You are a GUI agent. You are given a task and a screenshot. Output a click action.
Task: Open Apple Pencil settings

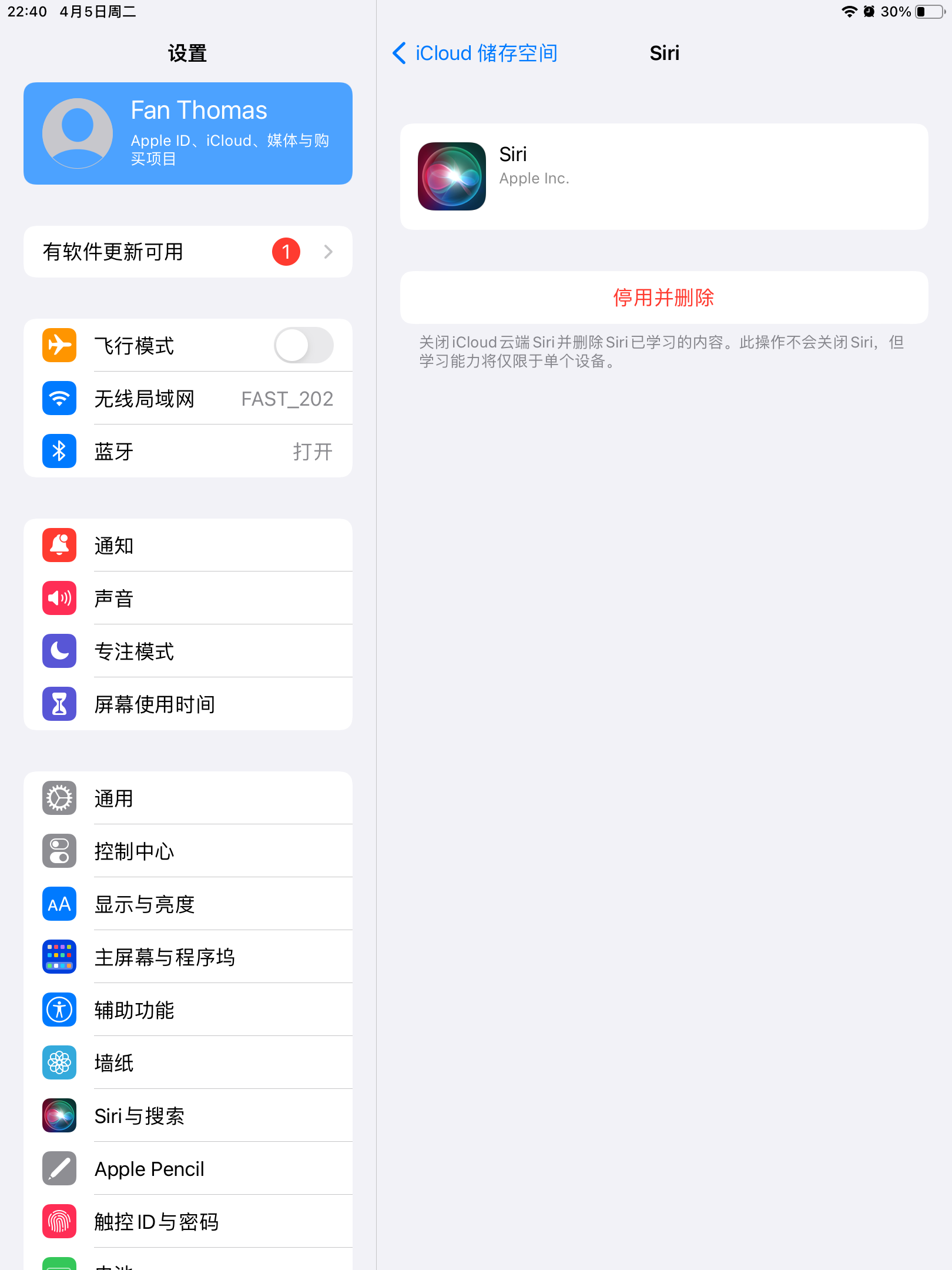pyautogui.click(x=188, y=1169)
